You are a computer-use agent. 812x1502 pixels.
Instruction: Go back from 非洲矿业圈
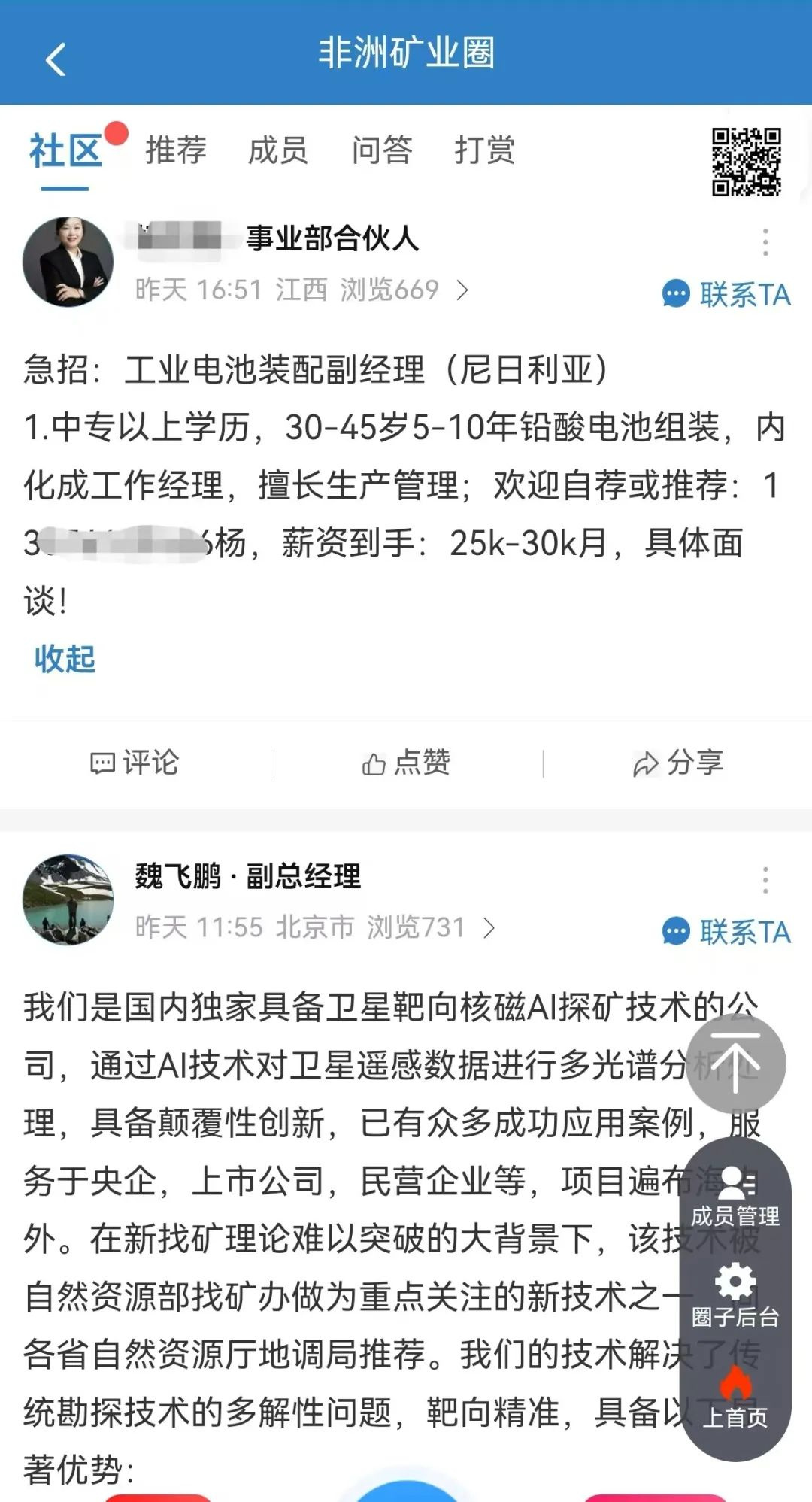tap(56, 59)
